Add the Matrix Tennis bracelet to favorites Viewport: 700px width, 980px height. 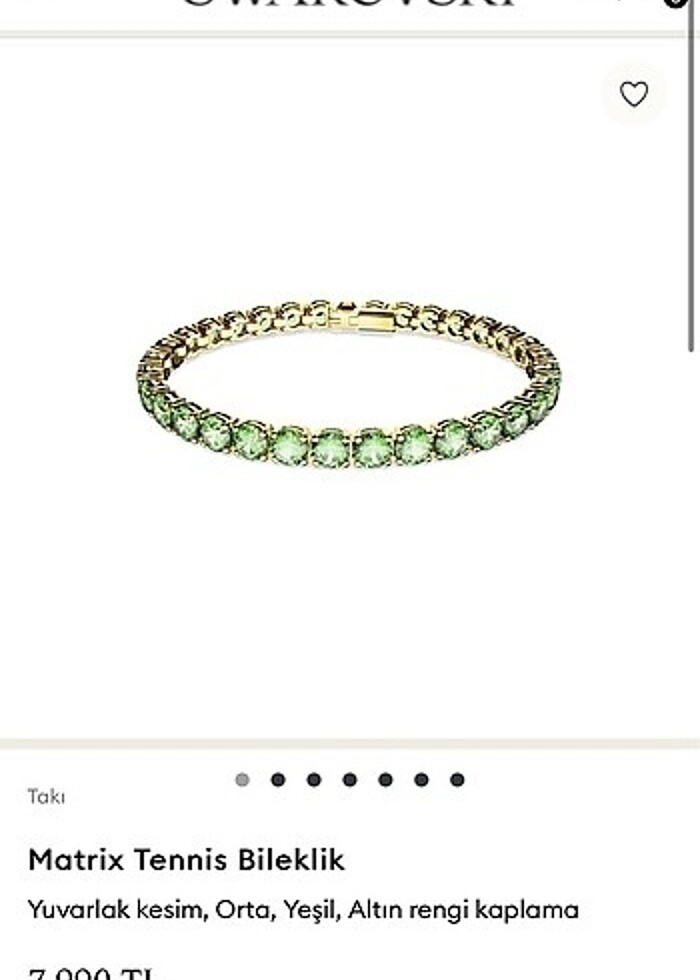coord(633,94)
